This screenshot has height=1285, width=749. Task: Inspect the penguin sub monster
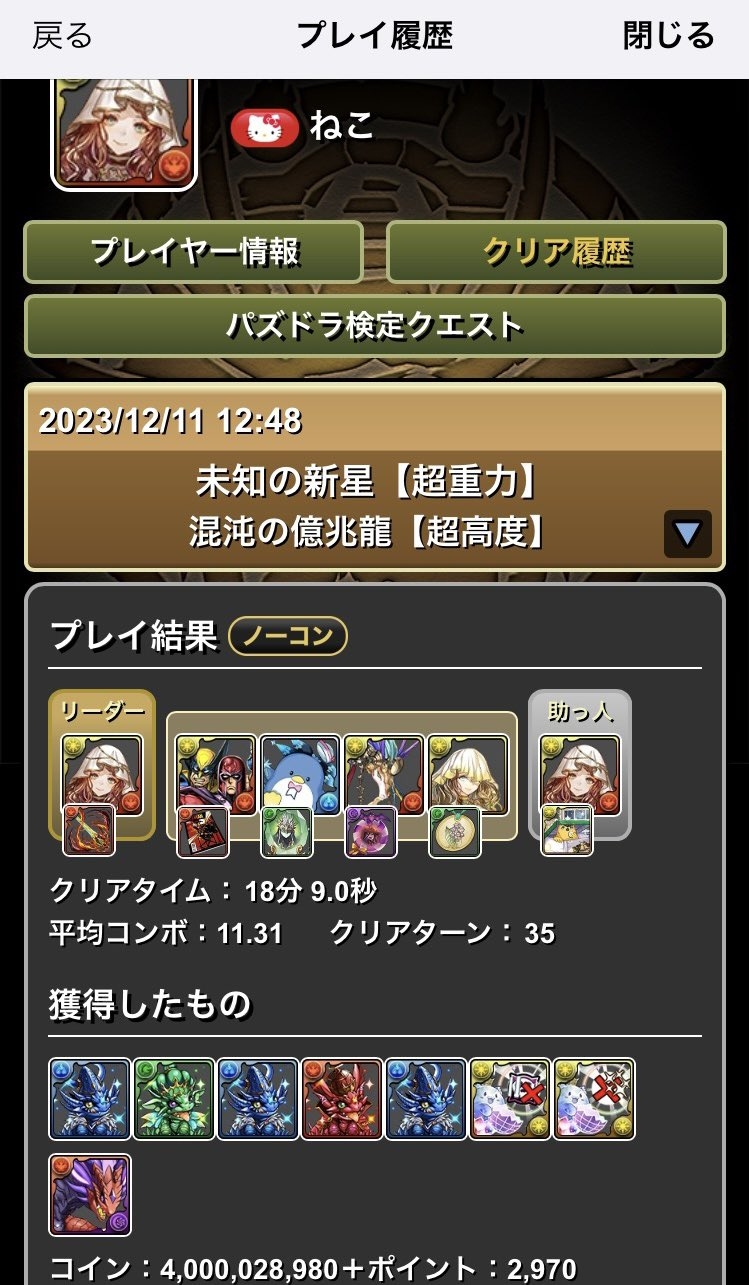(299, 776)
